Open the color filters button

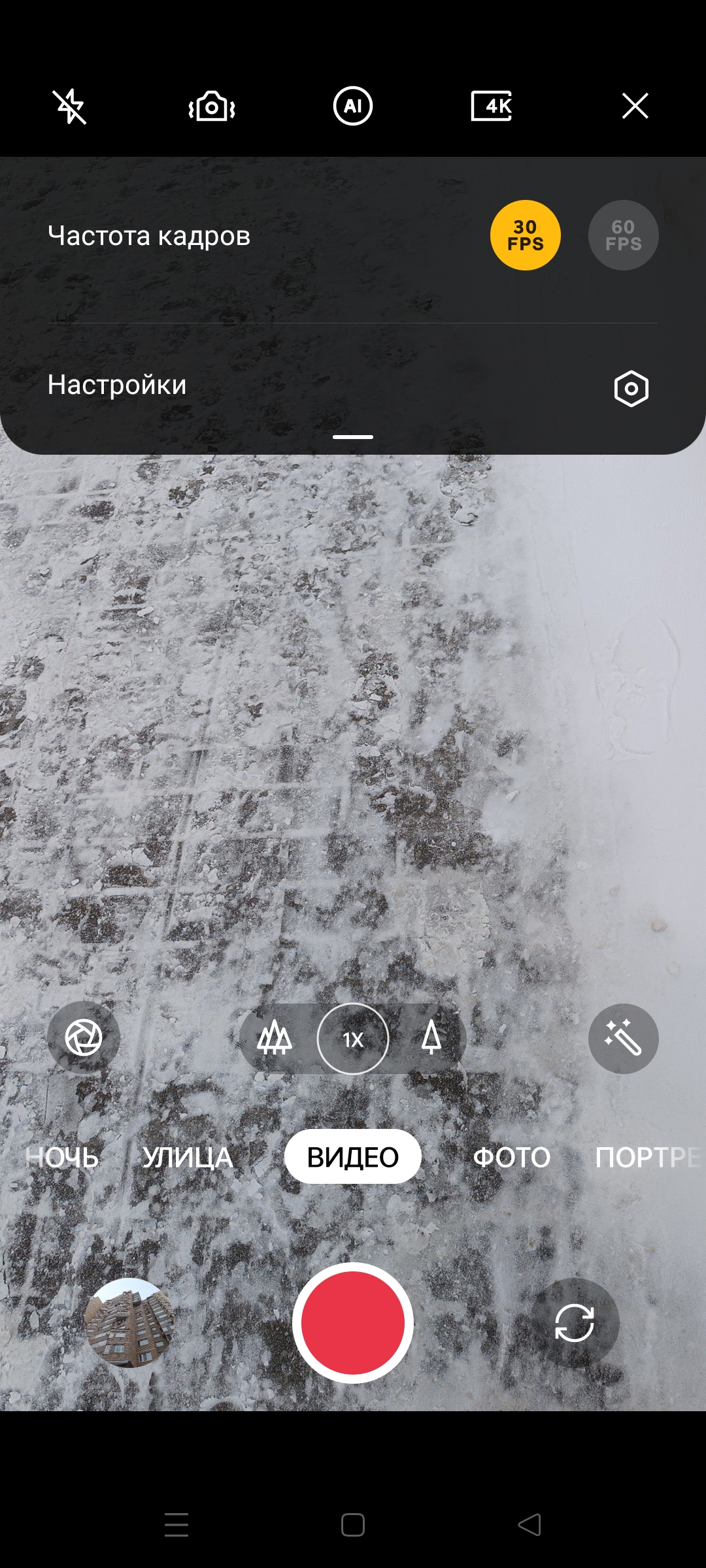(x=84, y=1038)
